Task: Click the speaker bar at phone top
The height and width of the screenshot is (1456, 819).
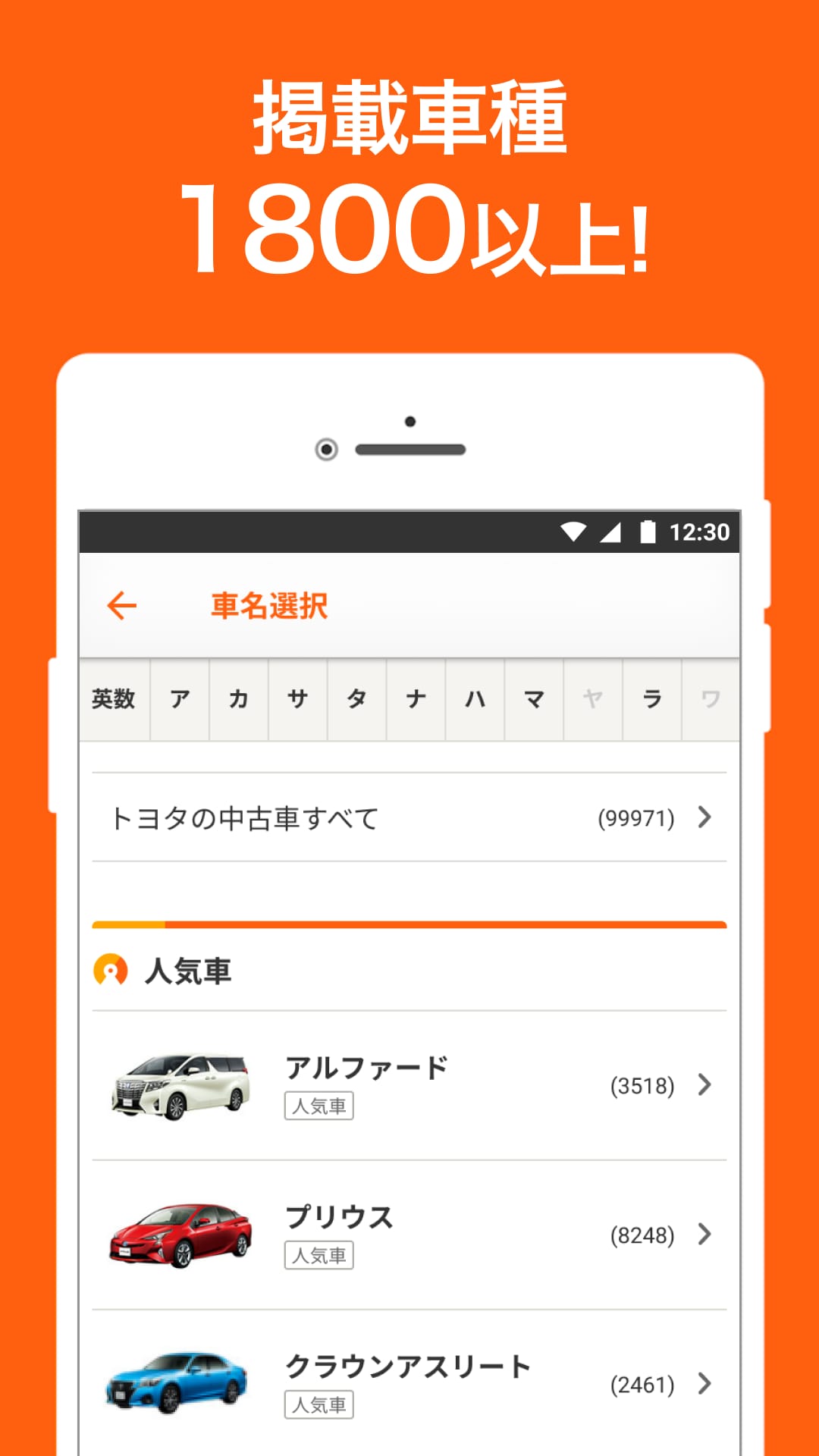Action: (x=412, y=447)
